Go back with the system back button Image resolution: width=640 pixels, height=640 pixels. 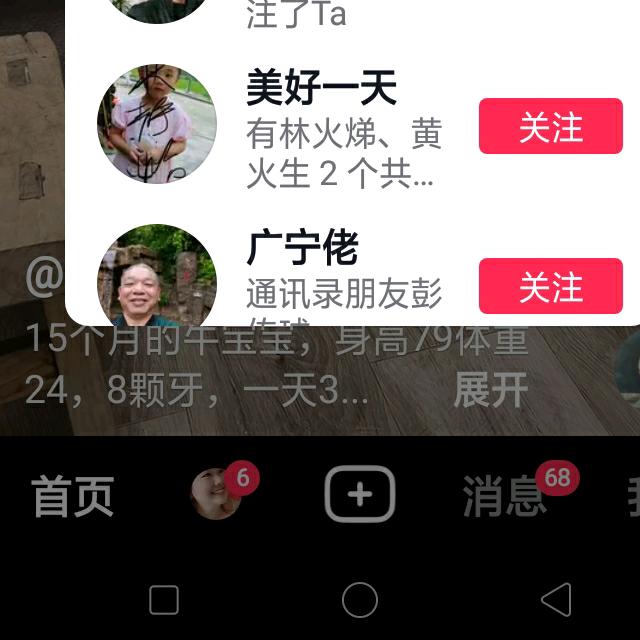556,600
